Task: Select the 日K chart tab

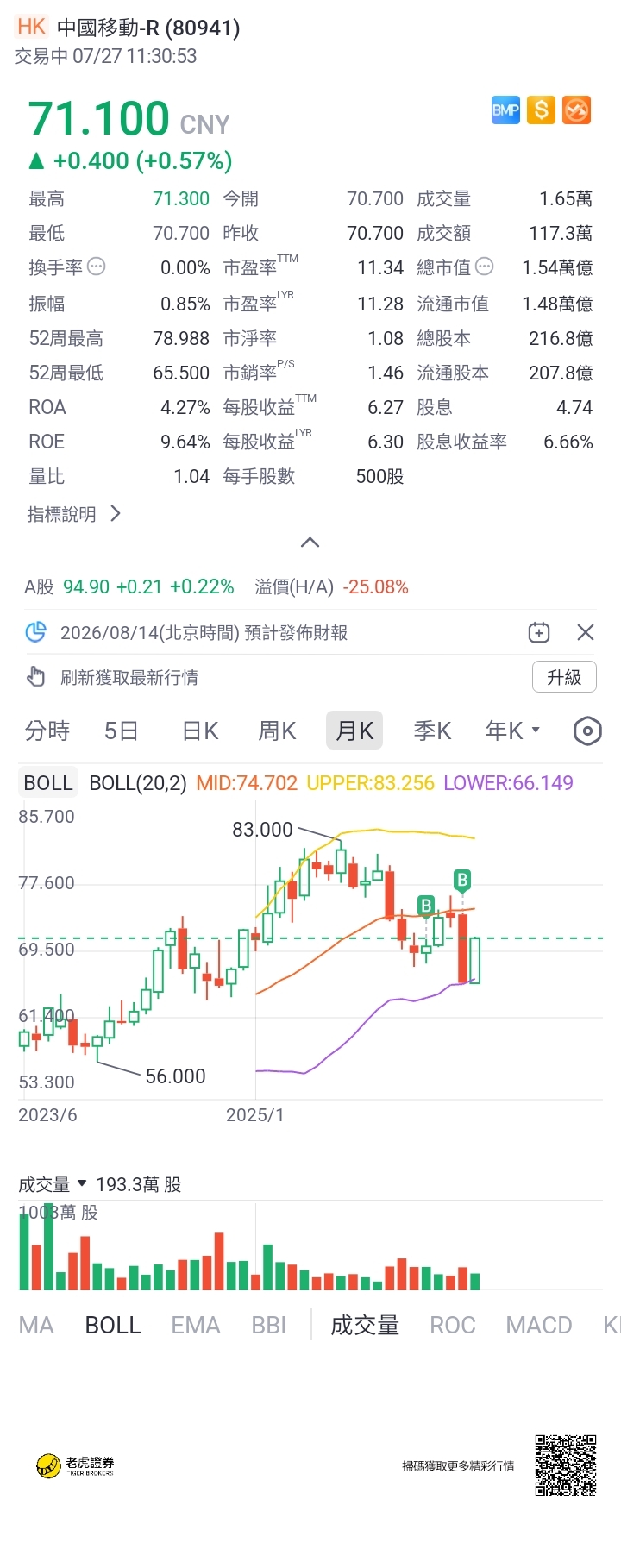Action: click(200, 731)
